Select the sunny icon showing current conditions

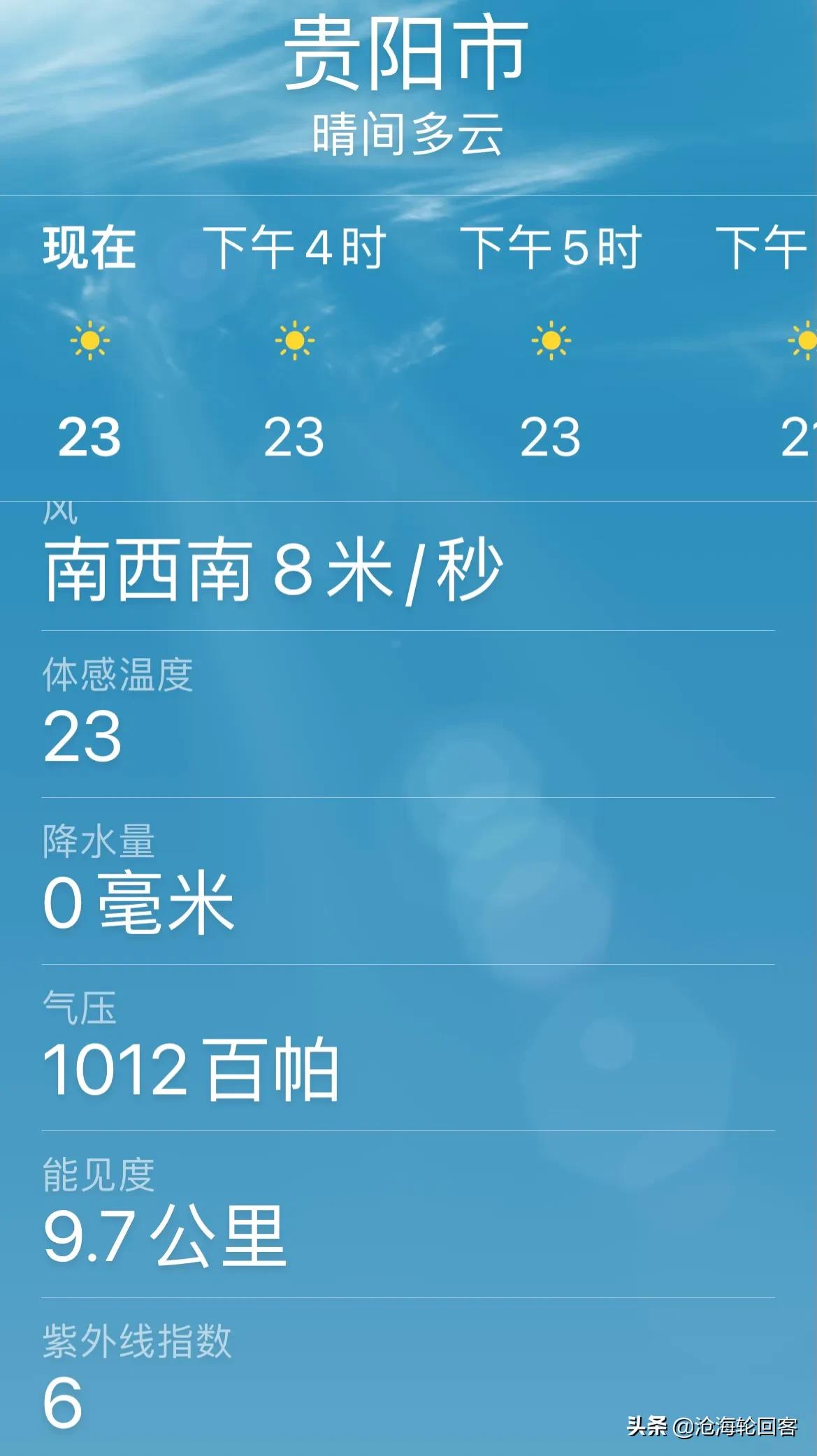pyautogui.click(x=89, y=342)
